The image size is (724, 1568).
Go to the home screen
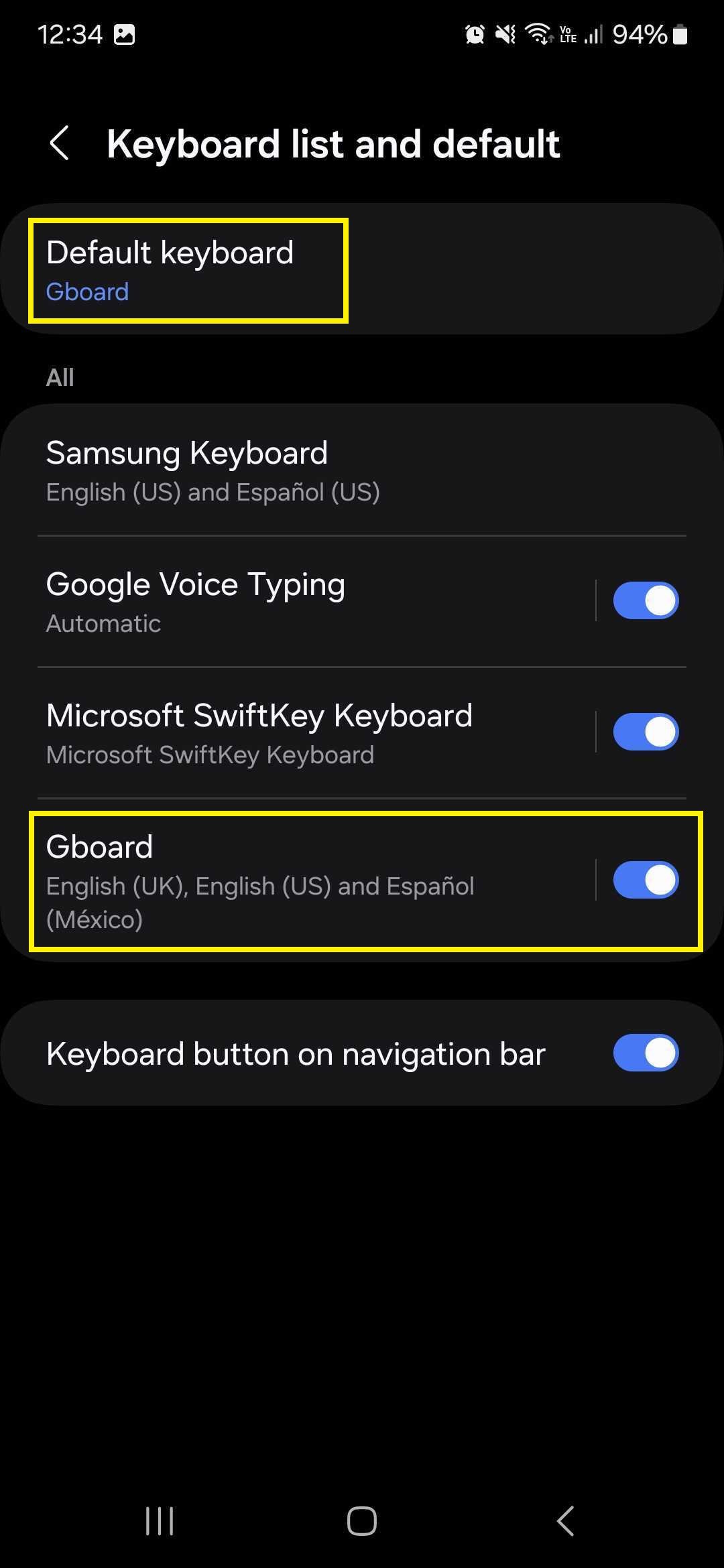(362, 1520)
